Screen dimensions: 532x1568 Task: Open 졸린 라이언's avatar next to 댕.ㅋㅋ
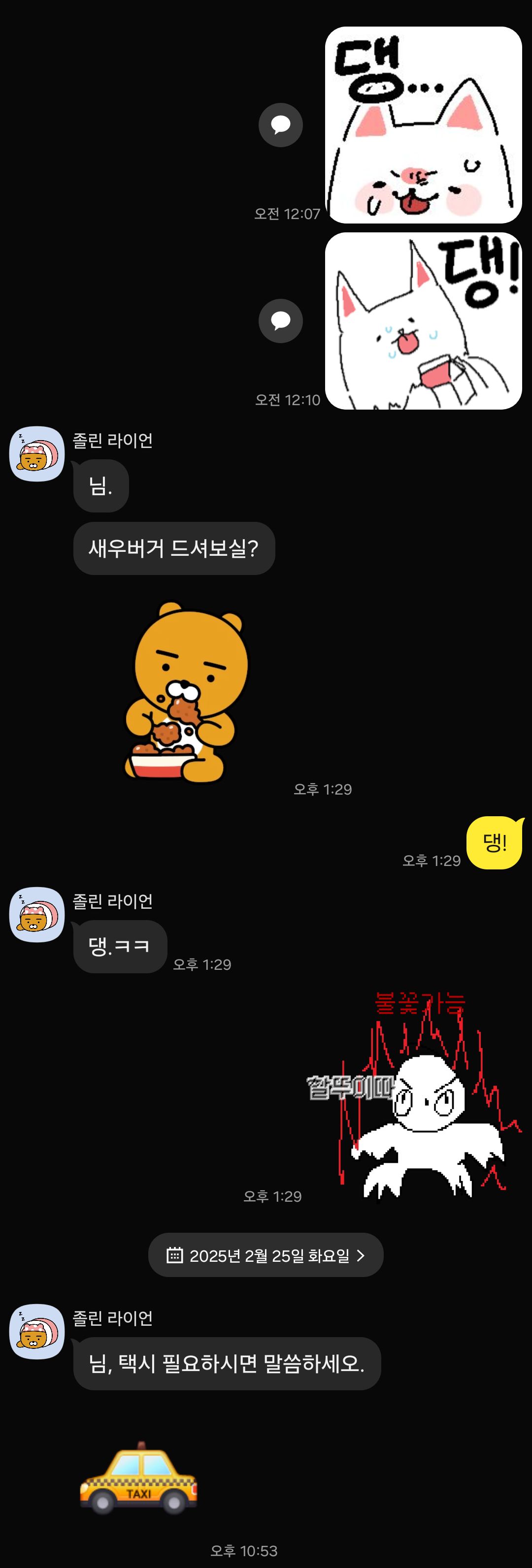pos(36,915)
